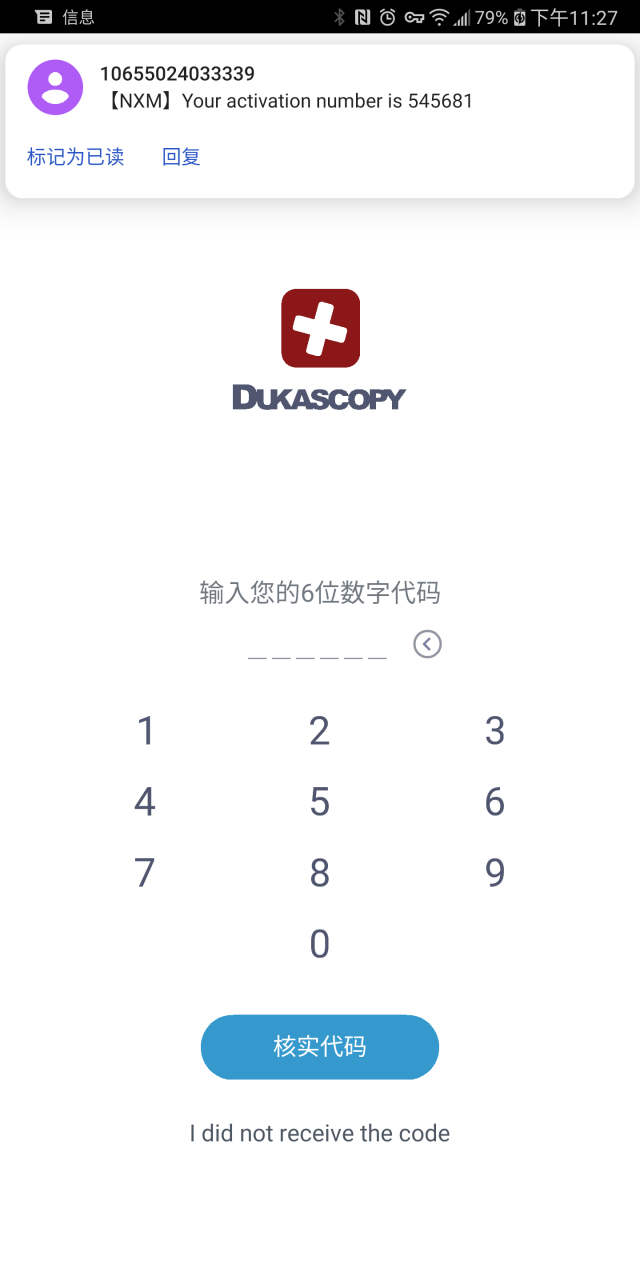Enter digit 9 on the keypad

(494, 873)
